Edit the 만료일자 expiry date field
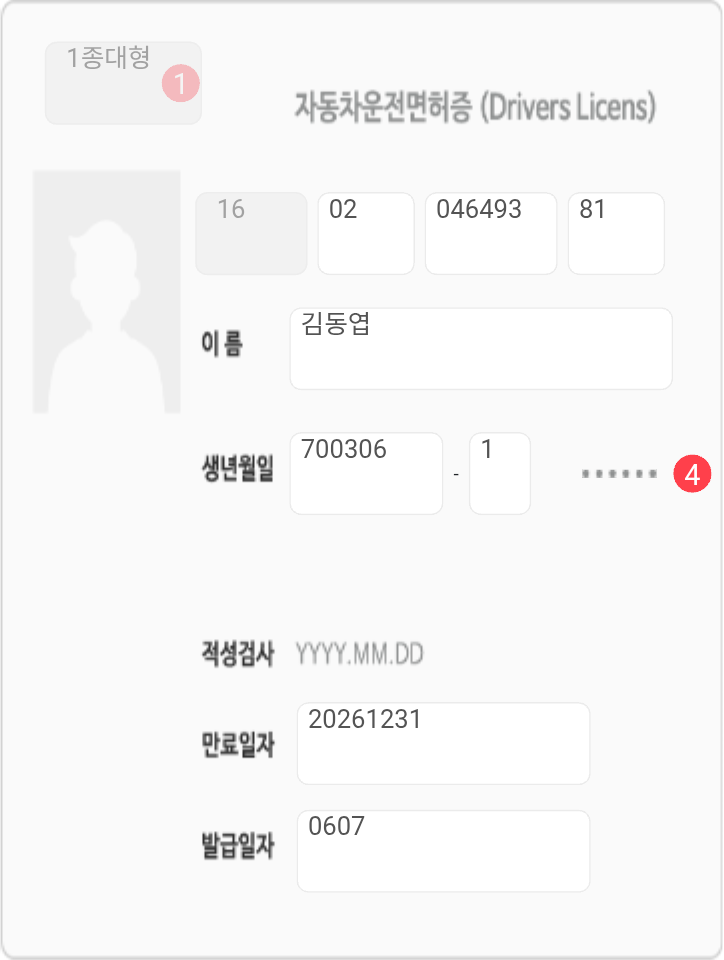The width and height of the screenshot is (724, 960). (443, 743)
